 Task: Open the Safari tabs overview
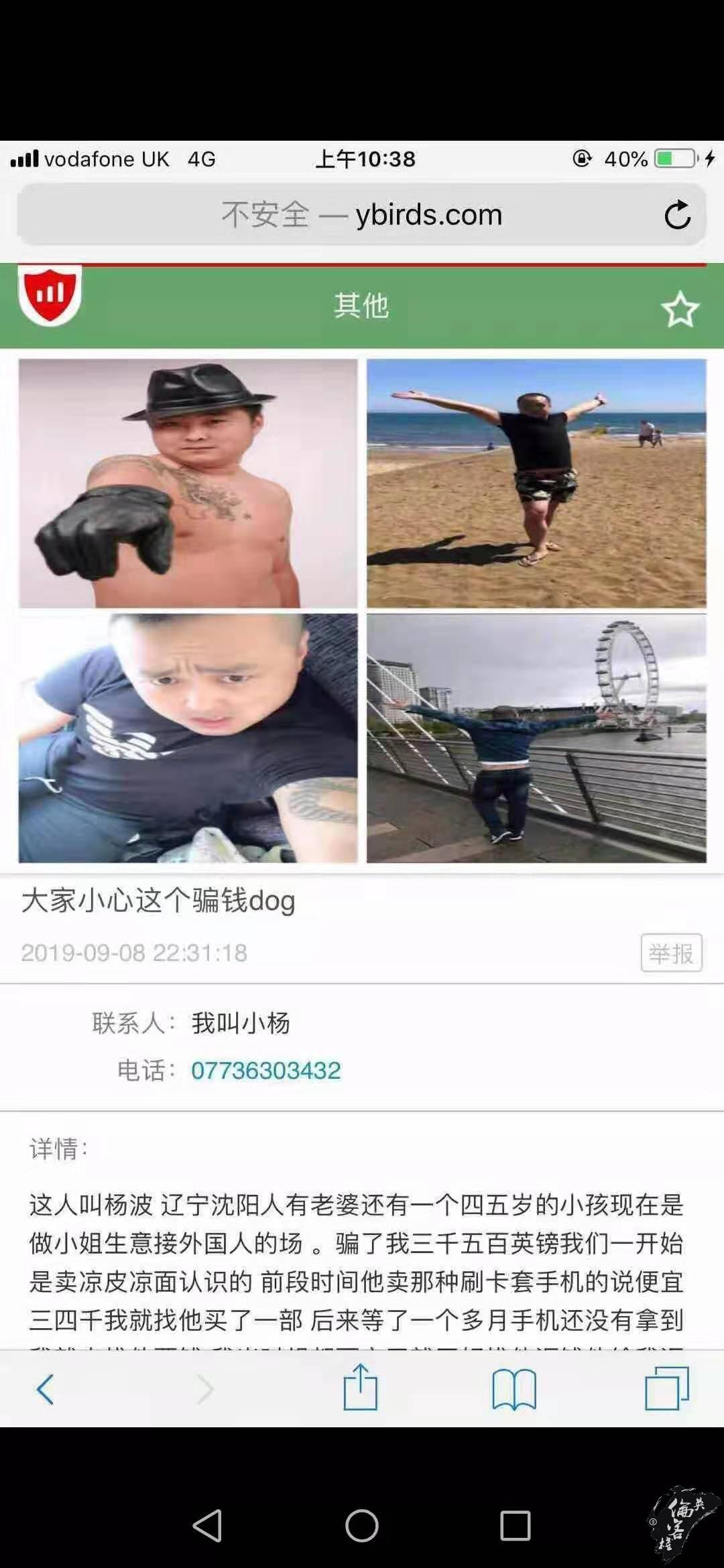pyautogui.click(x=667, y=1388)
